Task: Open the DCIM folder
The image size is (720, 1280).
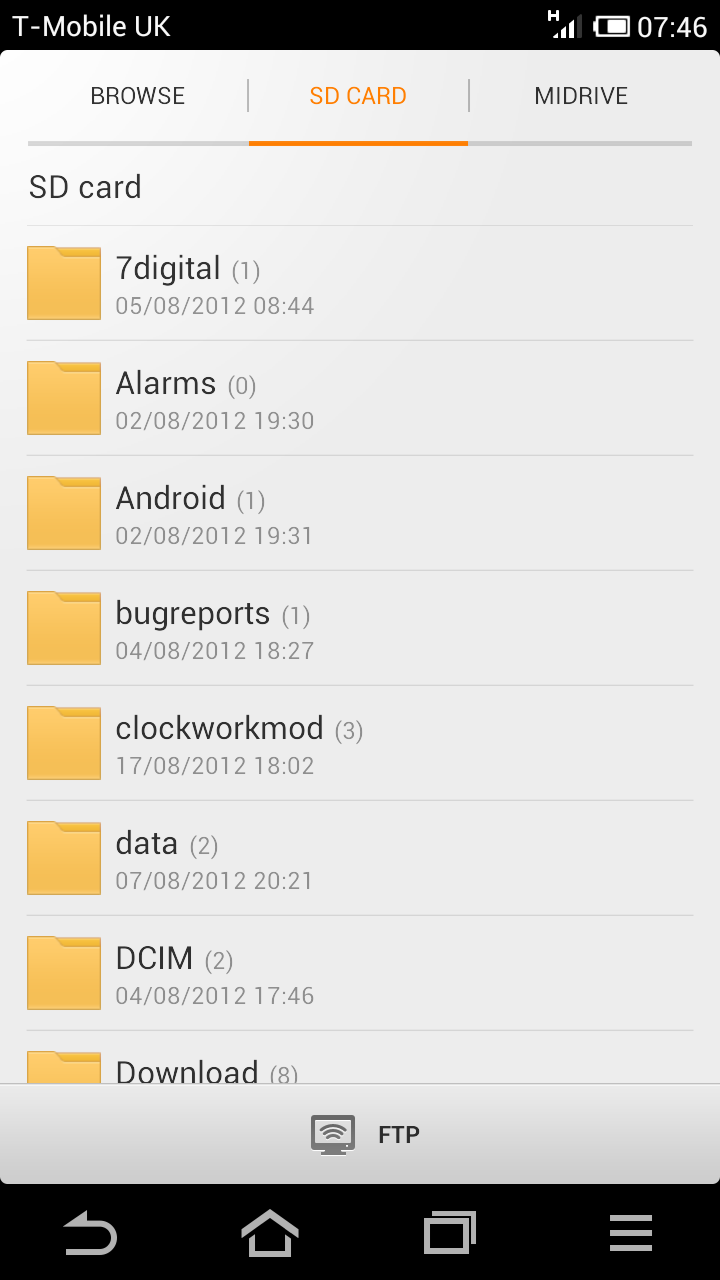Action: pos(360,973)
